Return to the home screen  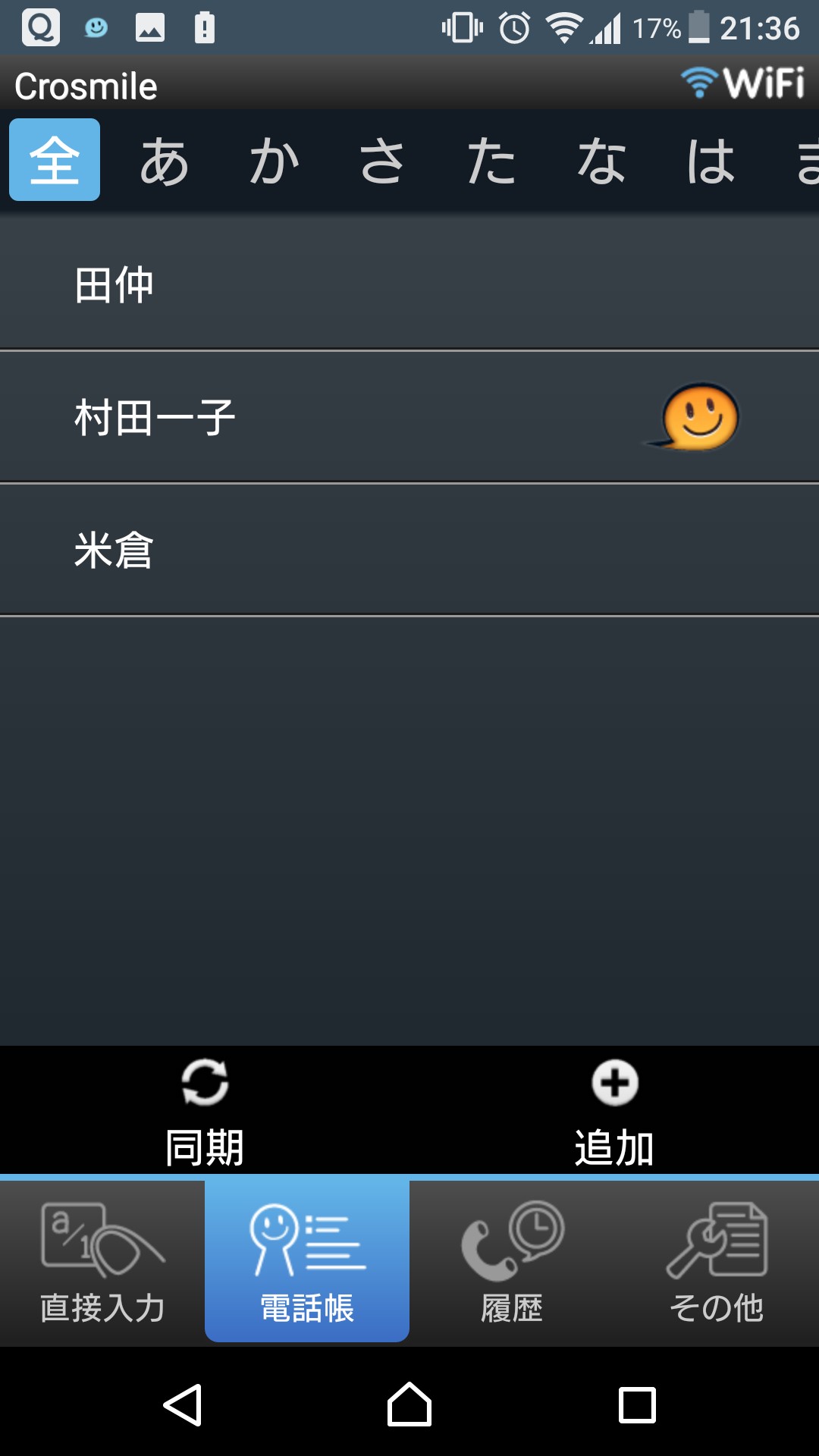tap(409, 1405)
